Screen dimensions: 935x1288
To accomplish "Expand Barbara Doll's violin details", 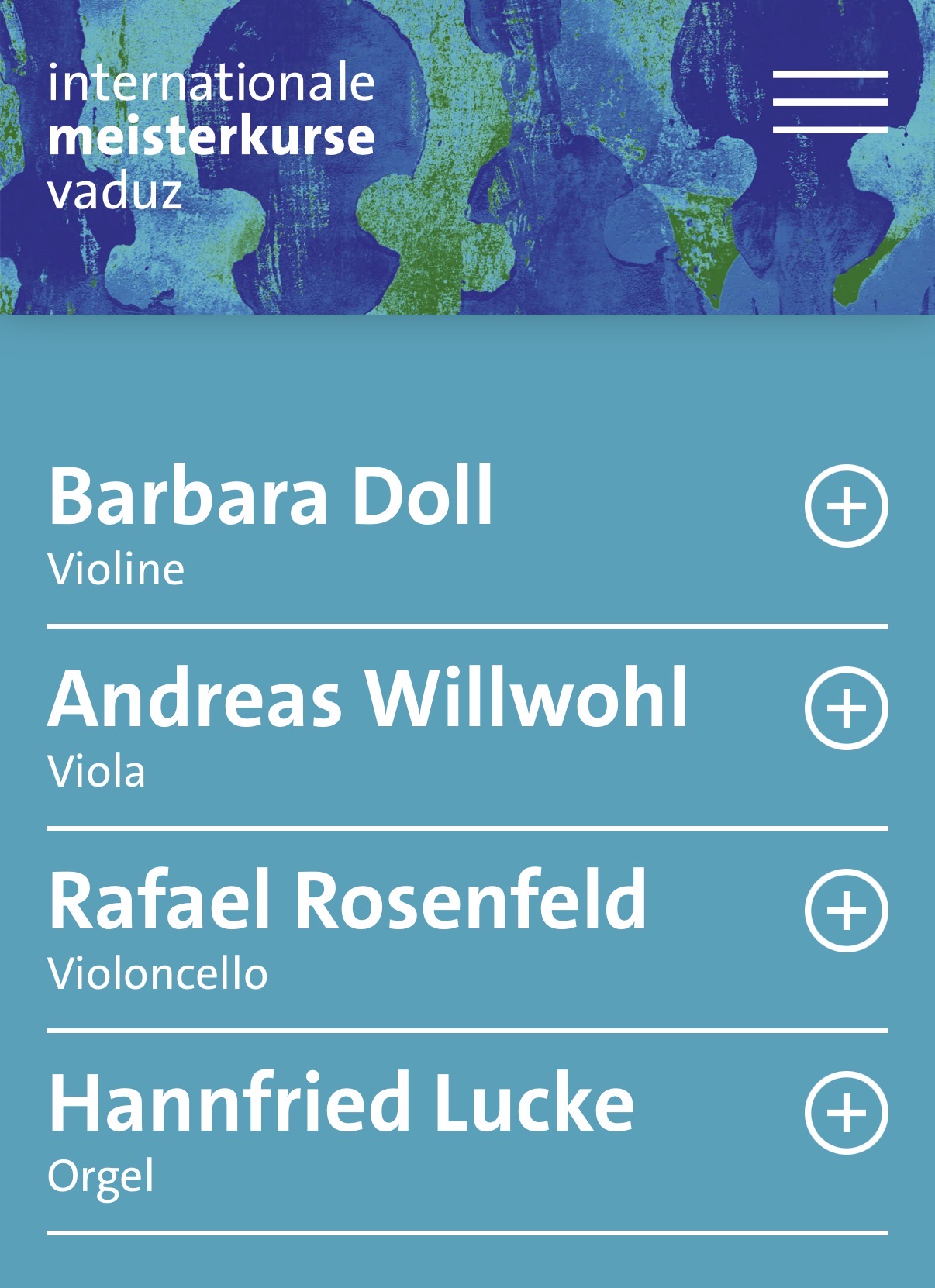I will pyautogui.click(x=846, y=506).
